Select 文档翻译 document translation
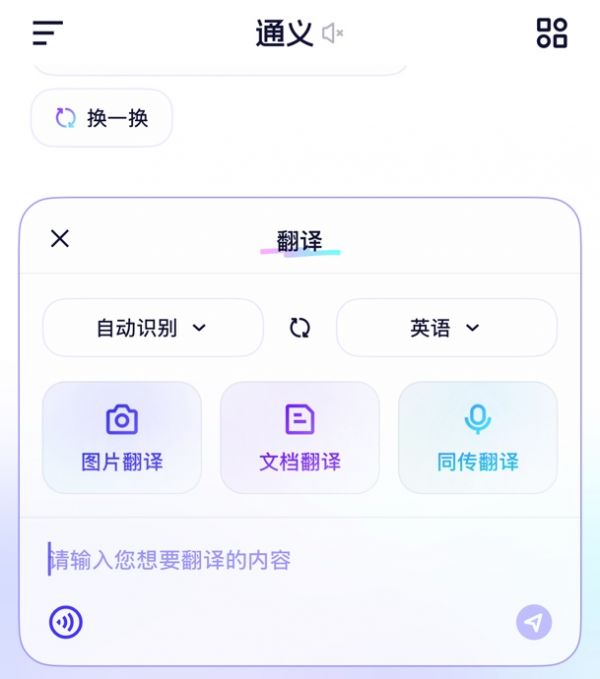The height and width of the screenshot is (679, 600). pos(300,437)
